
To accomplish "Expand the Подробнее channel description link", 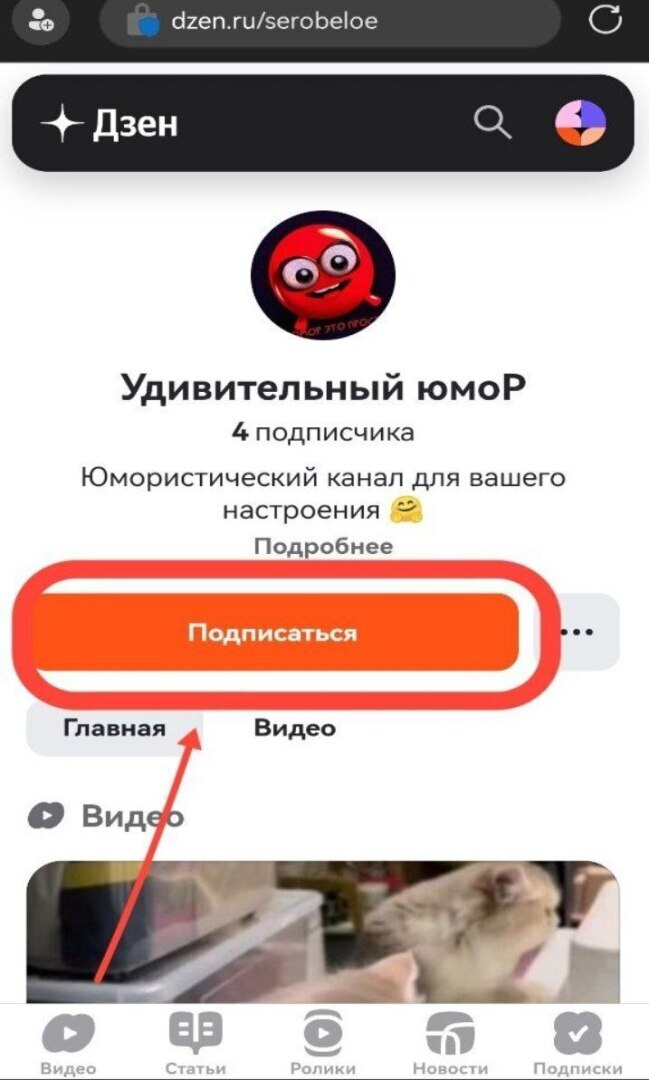I will pyautogui.click(x=323, y=547).
